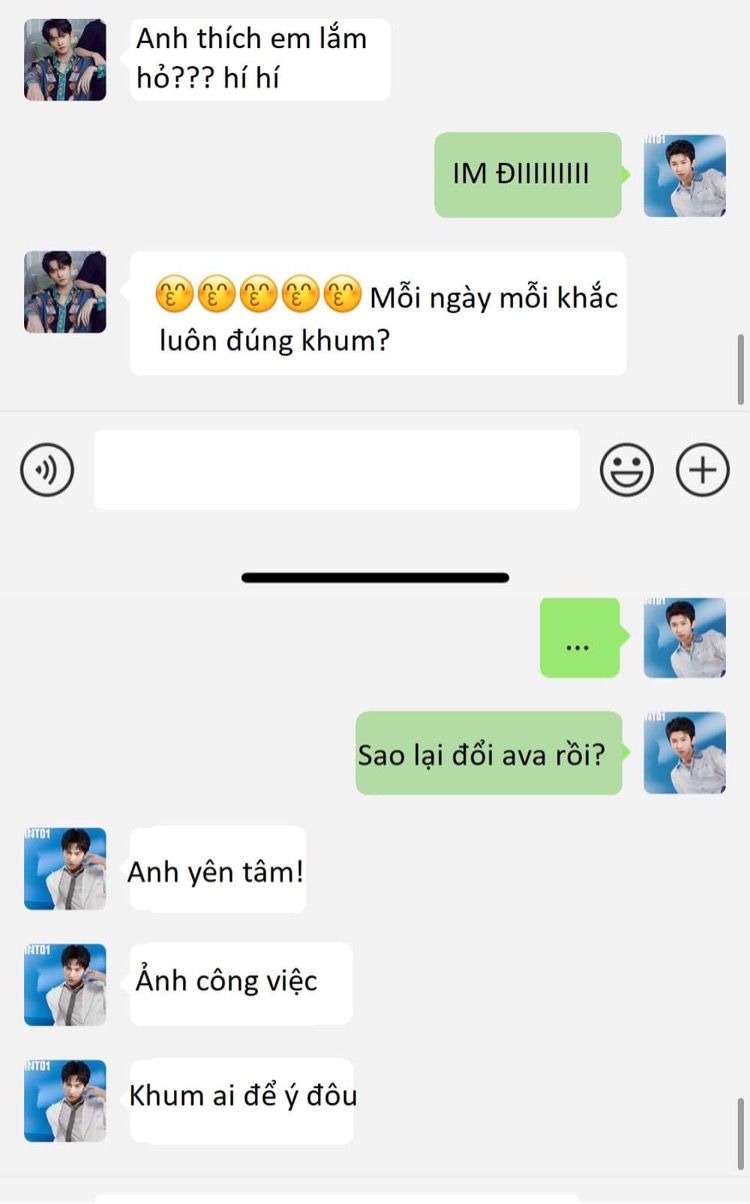This screenshot has height=1204, width=750.
Task: Tap the message text field
Action: (x=337, y=469)
